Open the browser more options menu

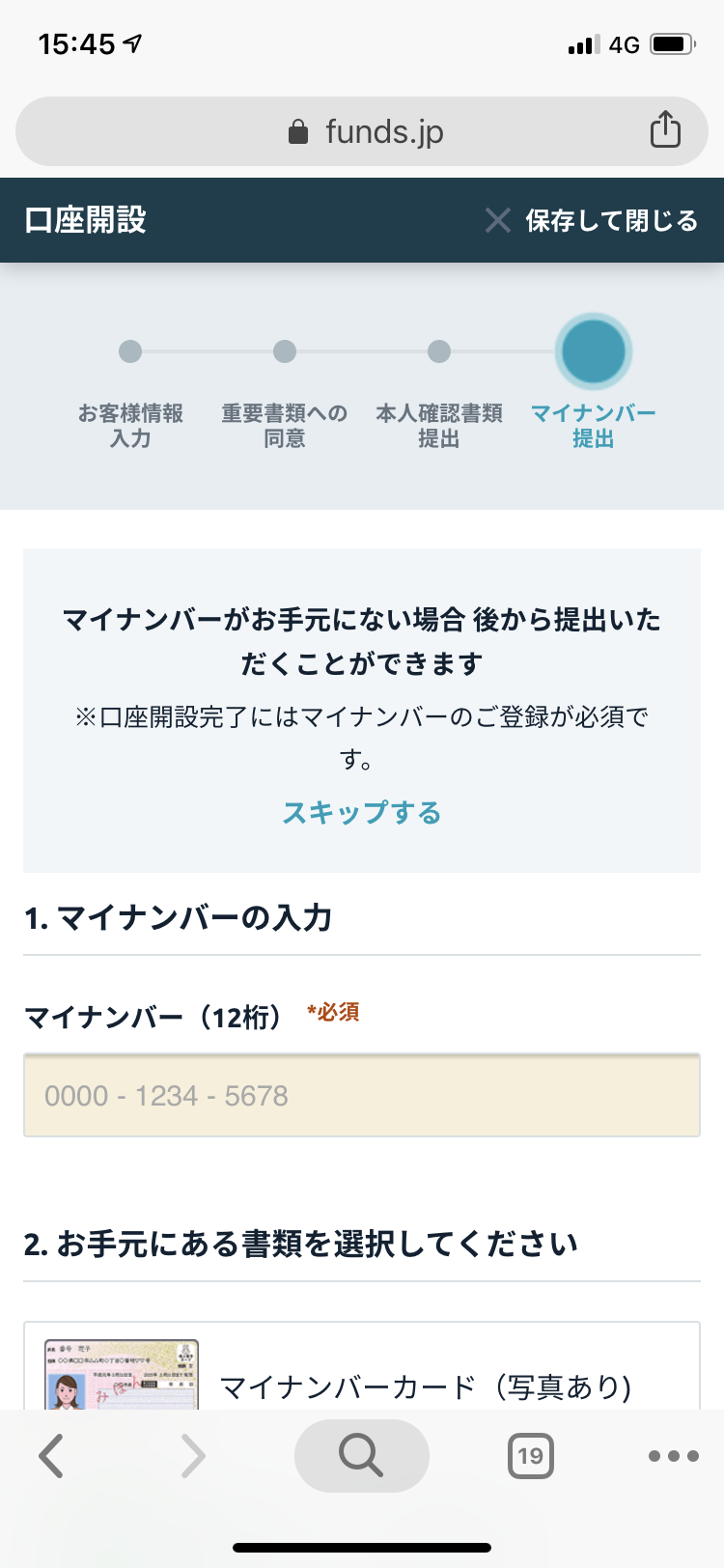tap(673, 1456)
